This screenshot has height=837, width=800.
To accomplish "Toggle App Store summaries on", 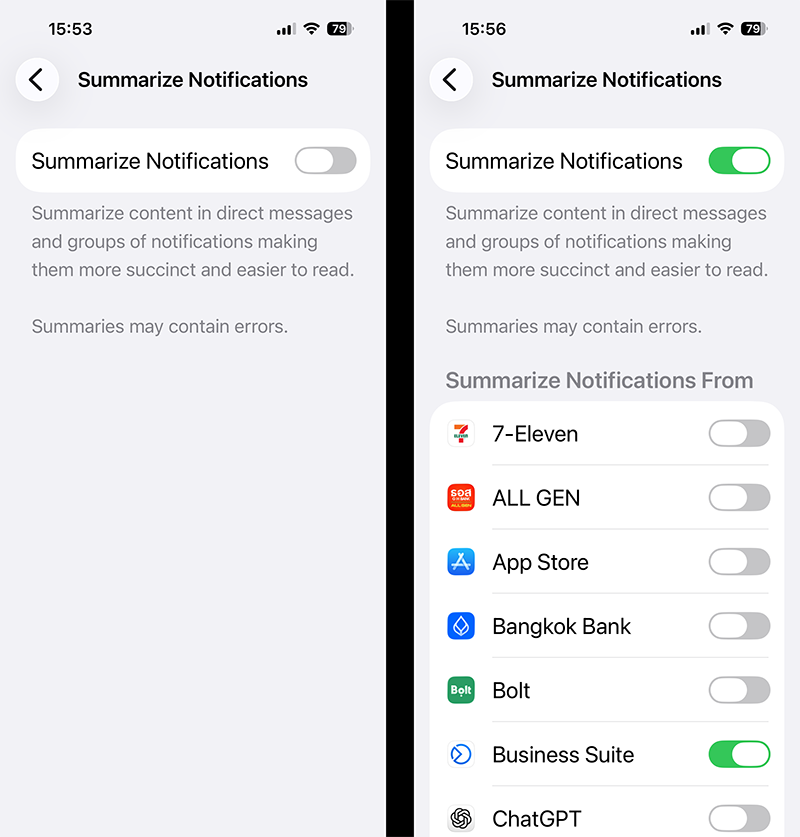I will coord(739,561).
